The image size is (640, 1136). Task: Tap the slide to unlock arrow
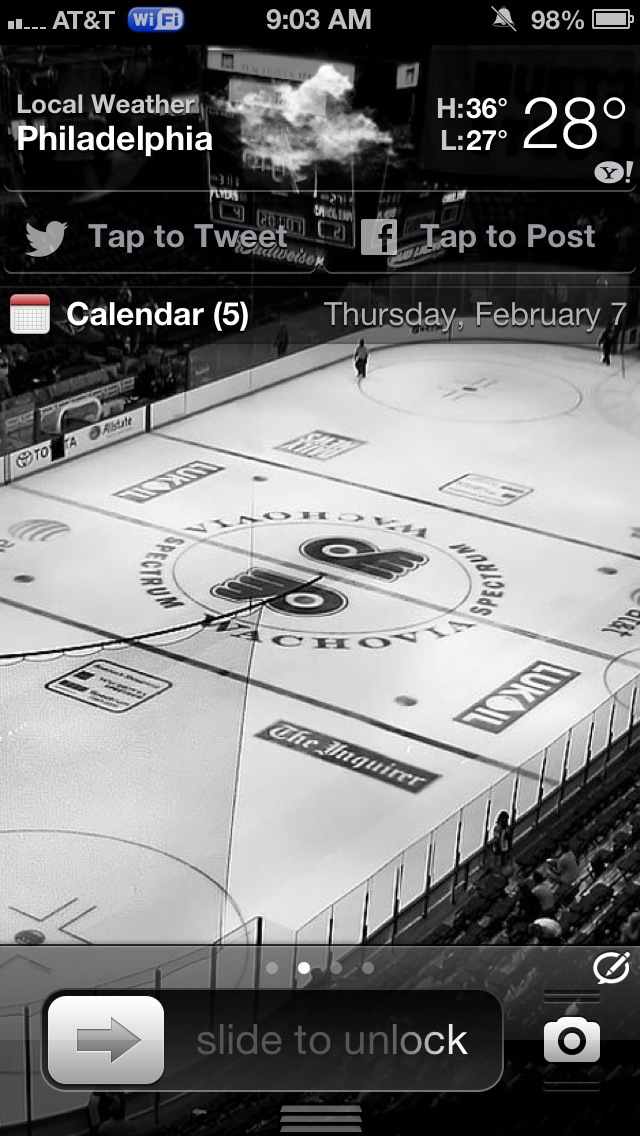[106, 1040]
